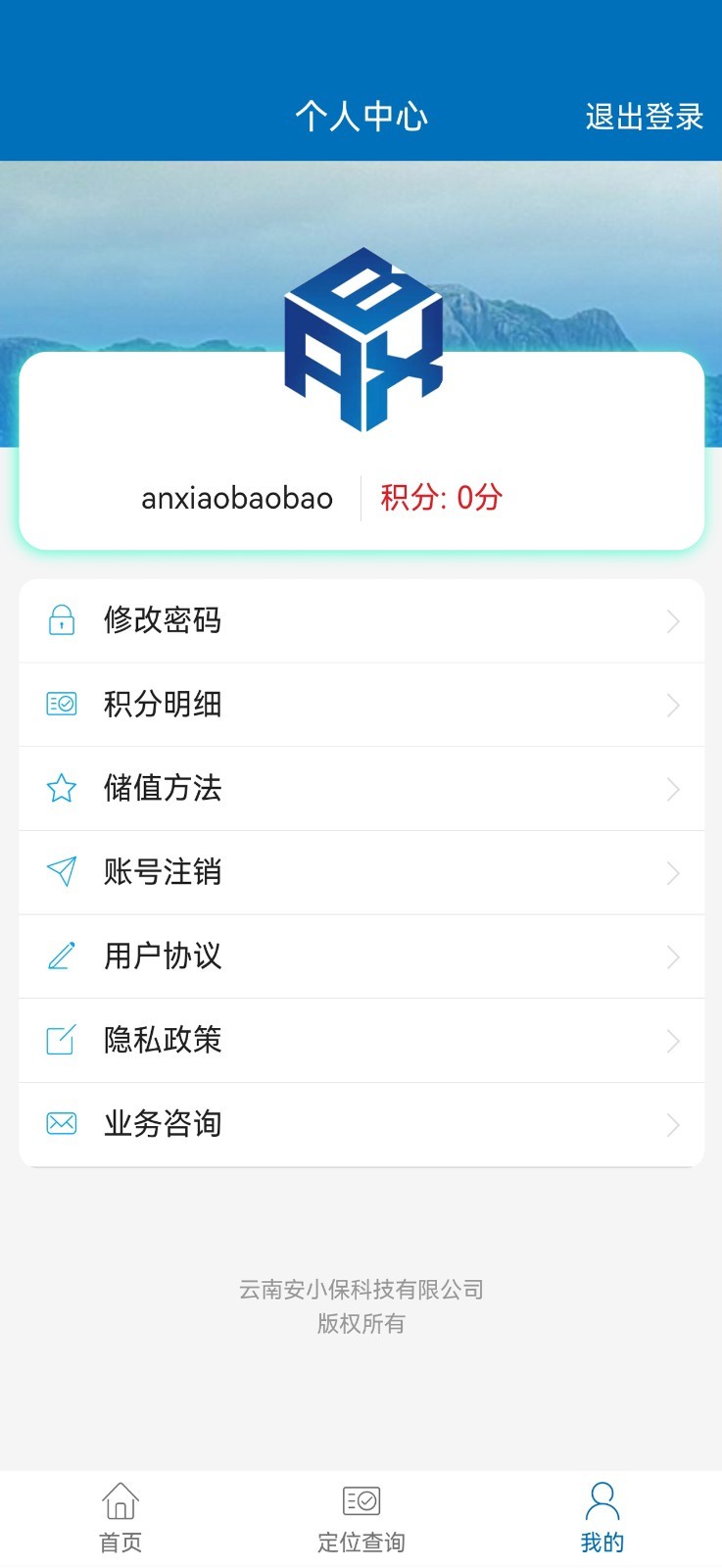Switch to the 定位查询 tab
Image resolution: width=722 pixels, height=1568 pixels.
[x=361, y=1518]
